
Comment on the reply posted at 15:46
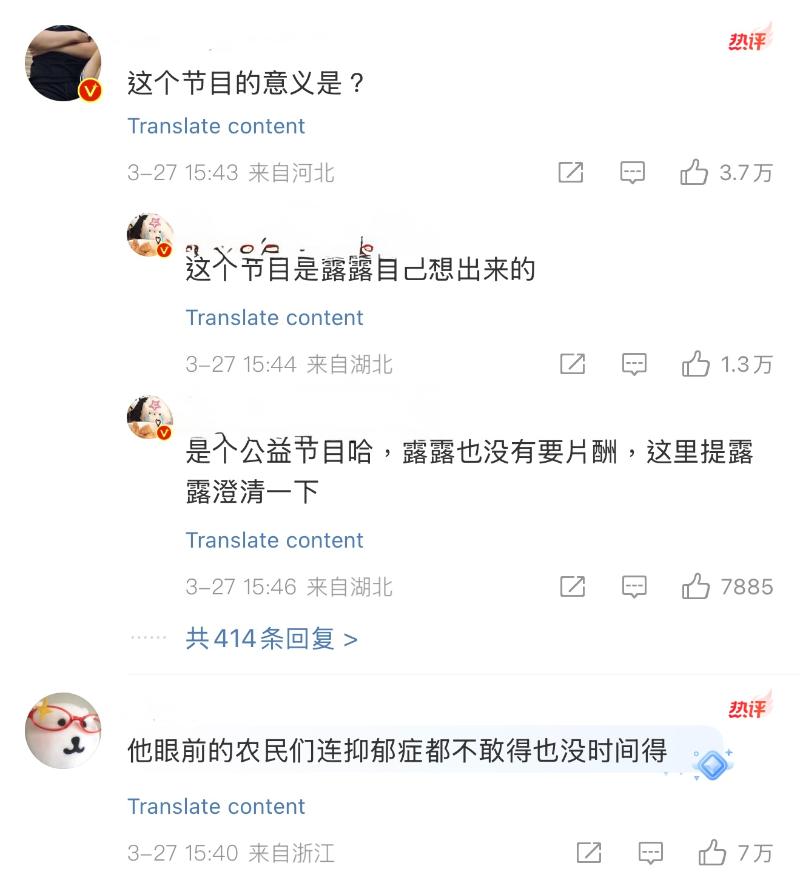point(634,587)
